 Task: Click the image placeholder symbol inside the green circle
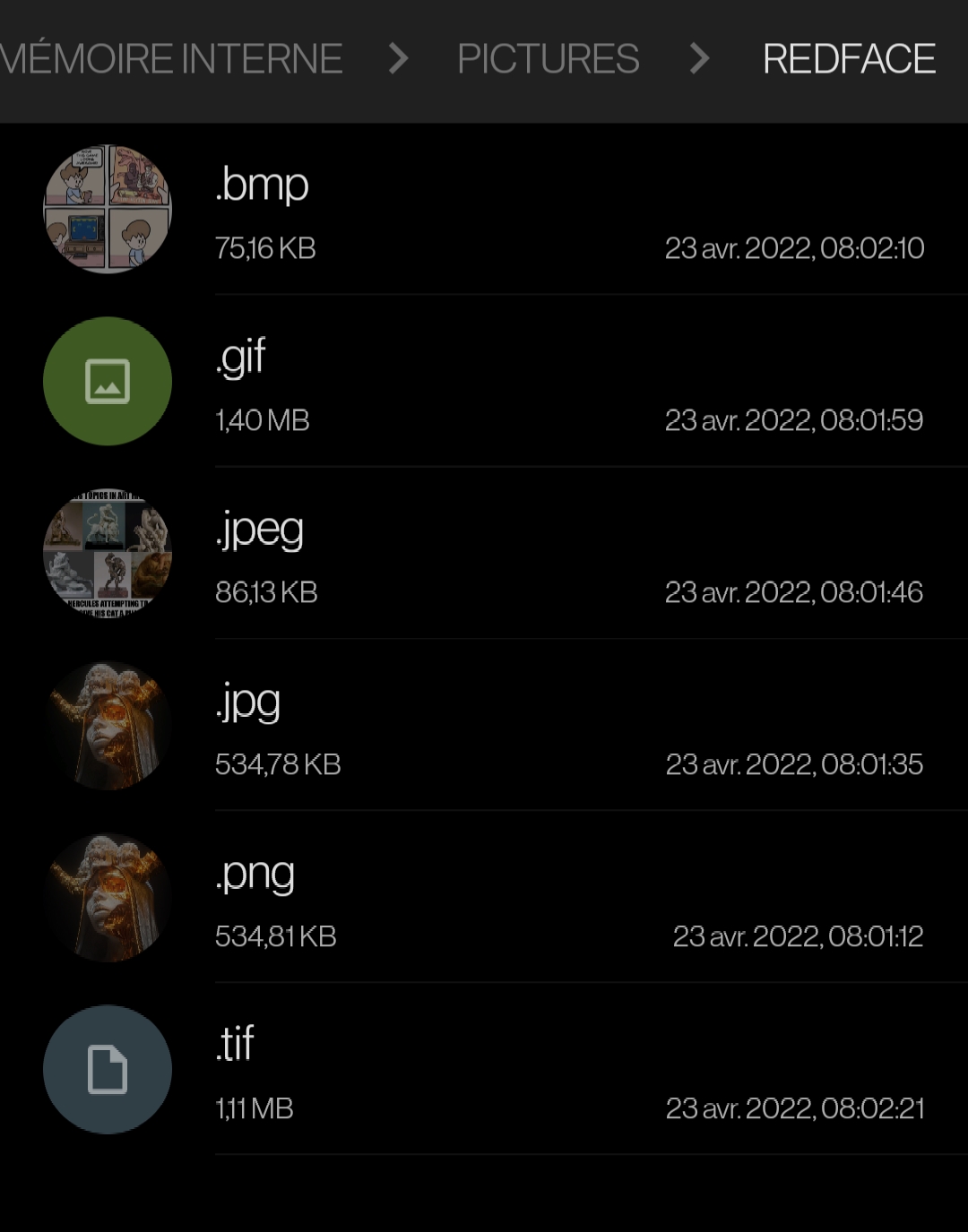(x=107, y=381)
